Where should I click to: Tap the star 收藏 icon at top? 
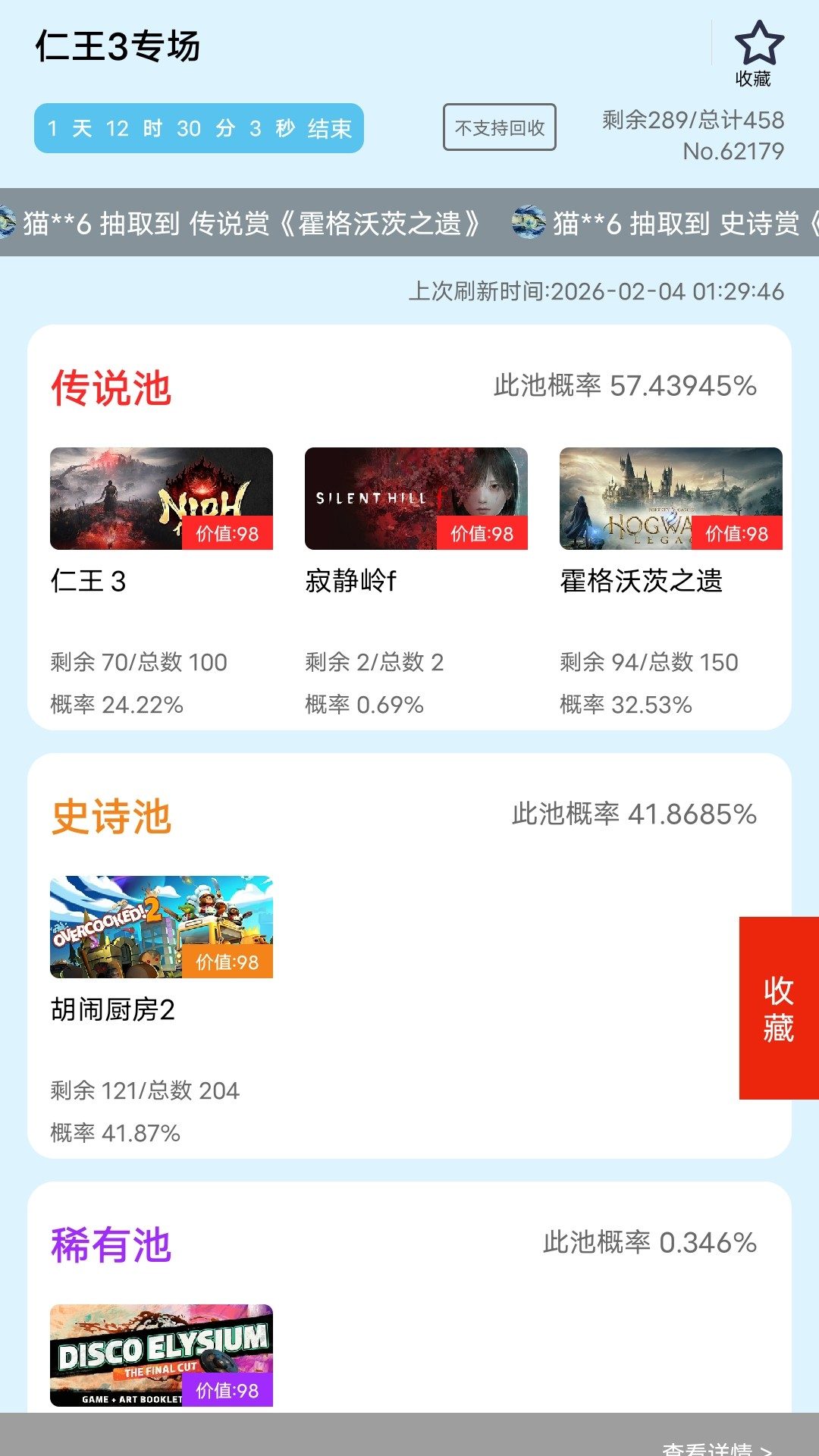point(758,52)
